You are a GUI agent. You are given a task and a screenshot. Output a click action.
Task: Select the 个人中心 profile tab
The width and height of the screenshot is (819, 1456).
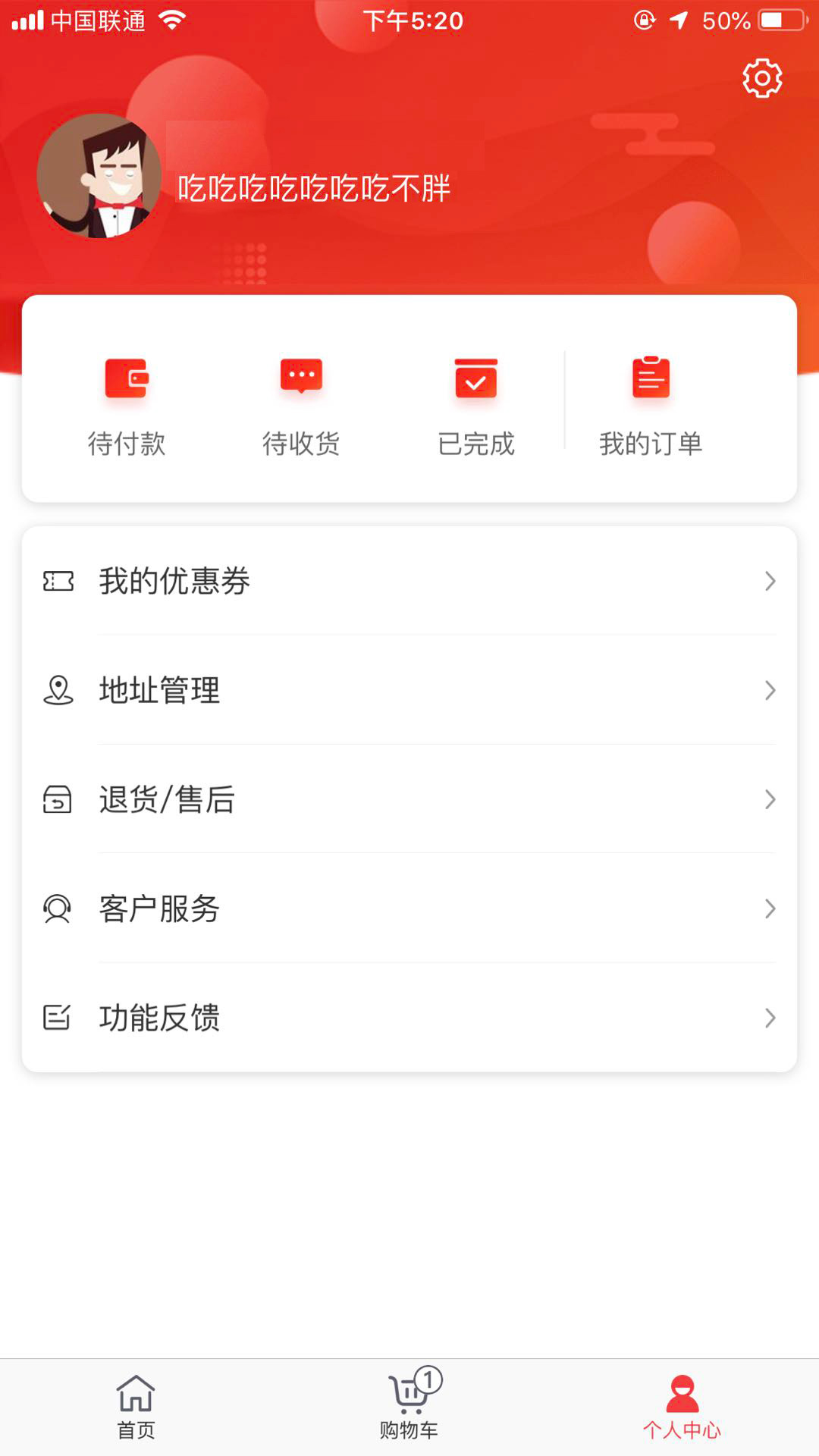click(682, 1407)
